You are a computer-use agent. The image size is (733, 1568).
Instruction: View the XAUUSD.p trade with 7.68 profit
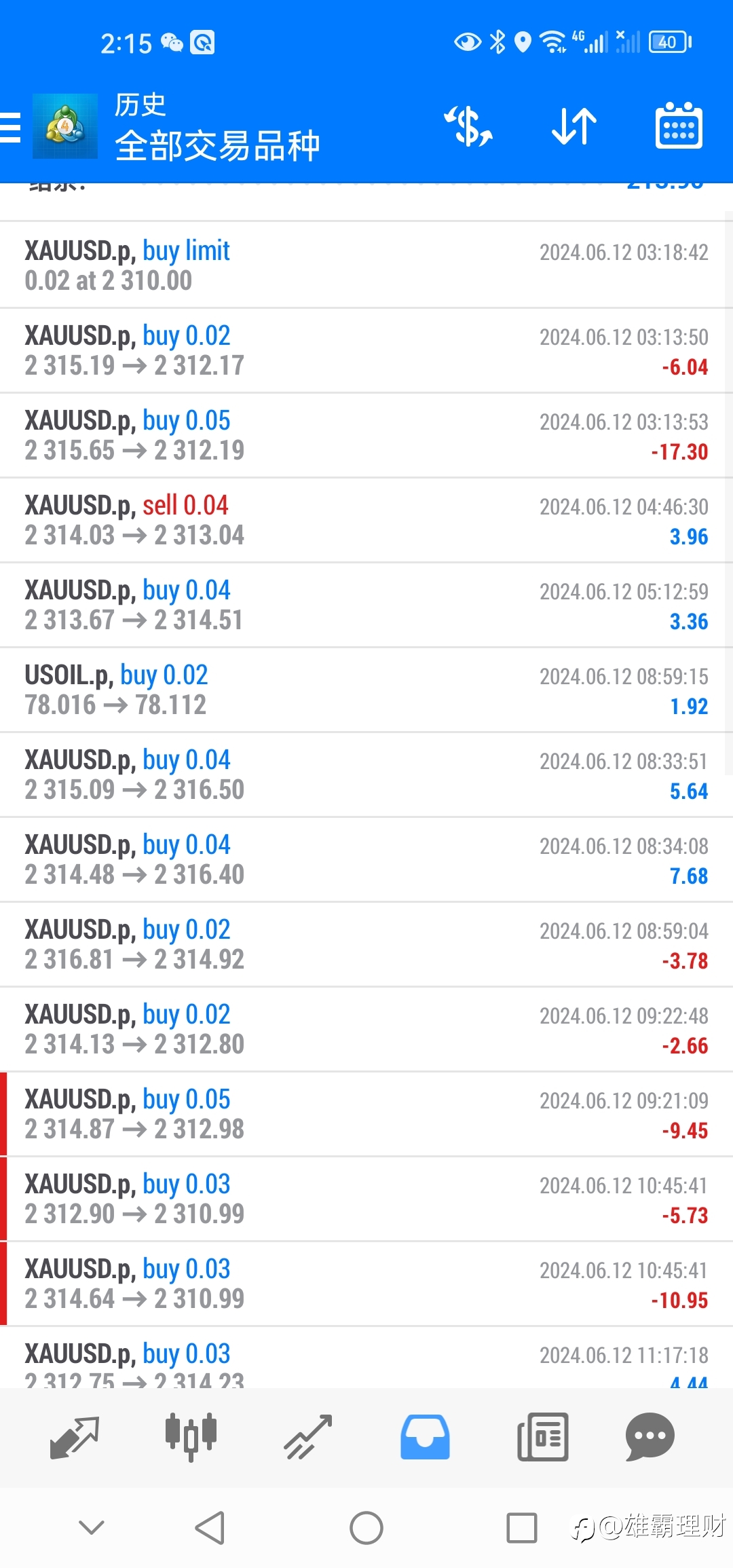366,859
